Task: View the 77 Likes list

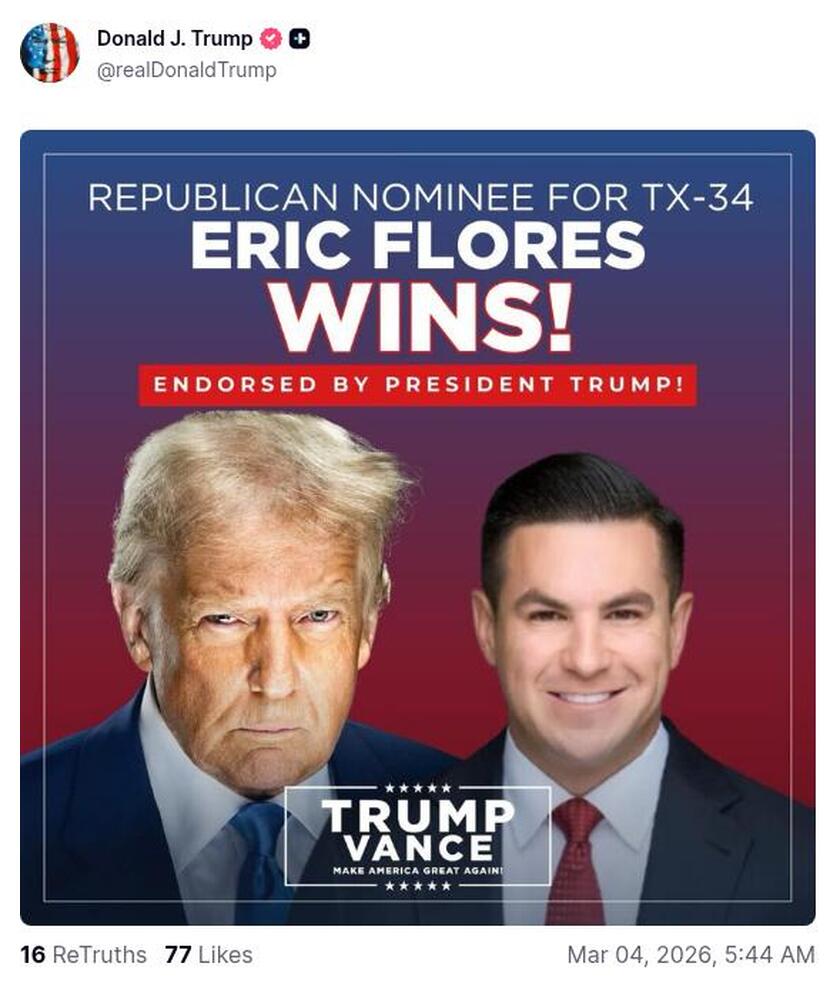Action: 208,955
